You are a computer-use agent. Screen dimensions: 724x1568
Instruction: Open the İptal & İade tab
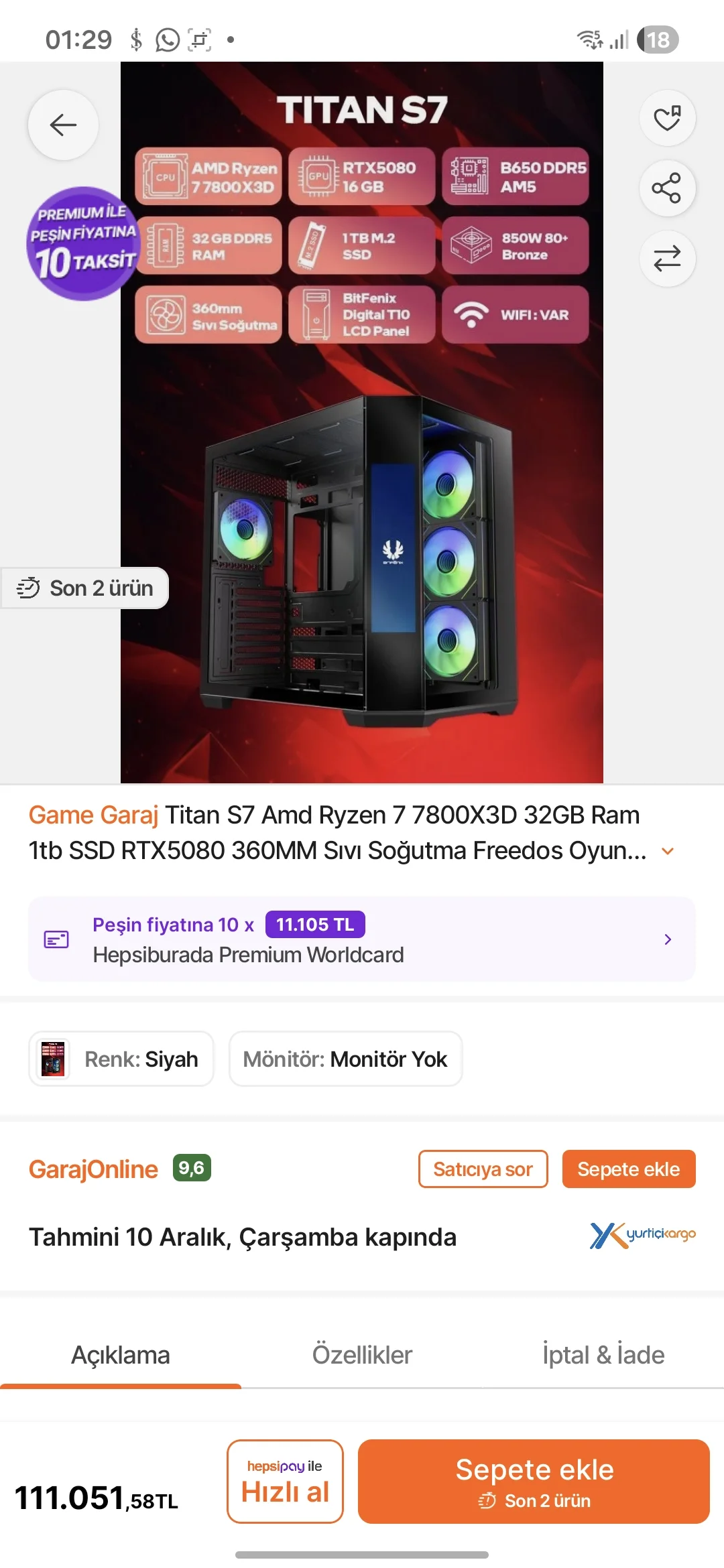pyautogui.click(x=603, y=1355)
